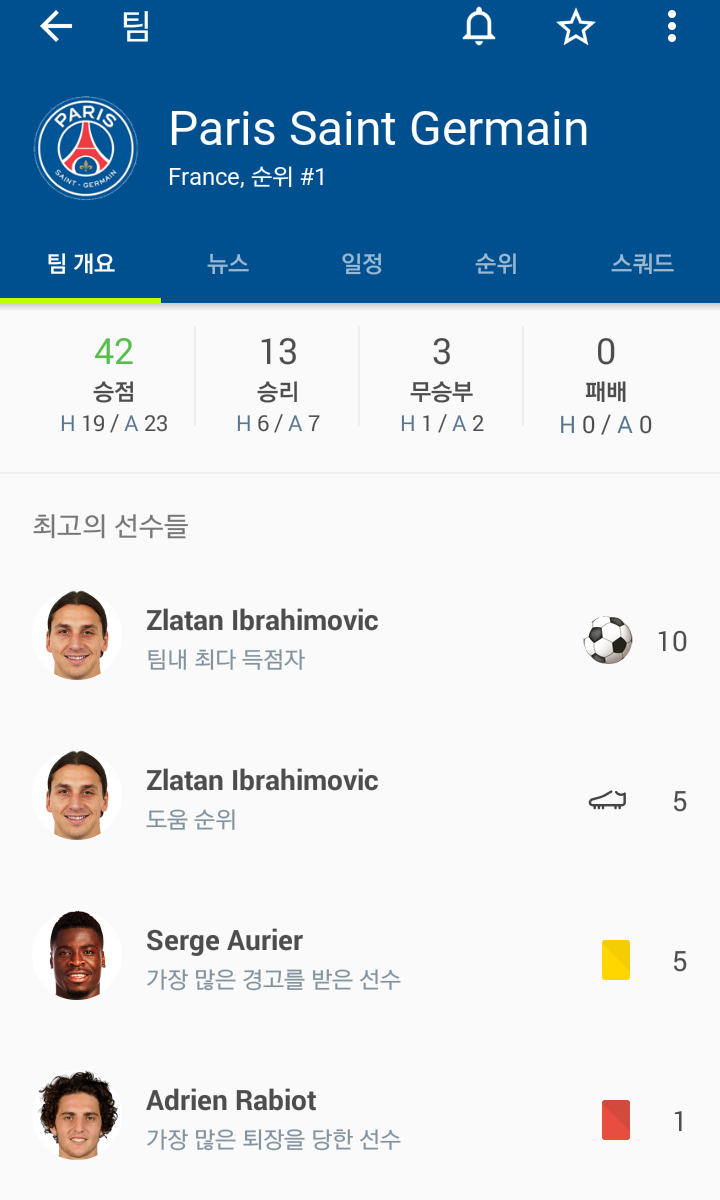Mark Paris Saint Germain as favorite
Image resolution: width=720 pixels, height=1200 pixels.
pyautogui.click(x=575, y=27)
